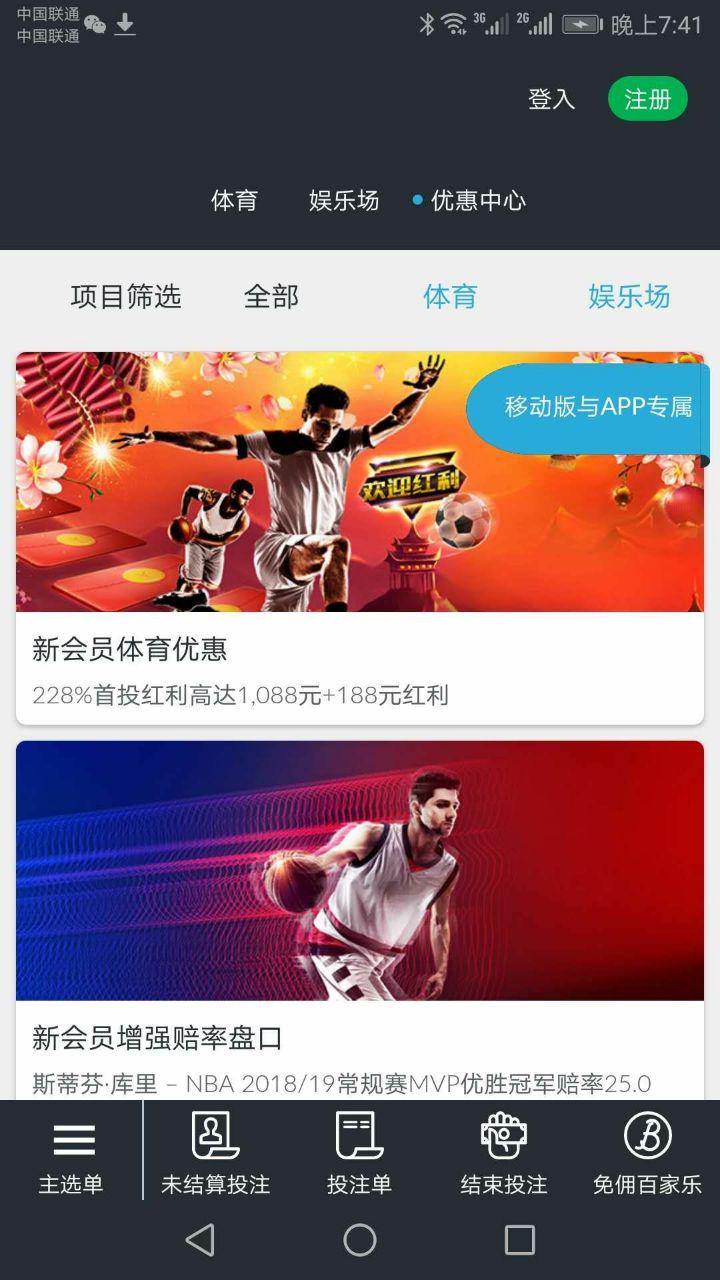This screenshot has height=1280, width=720.
Task: Open the 投注单 bet slip
Action: click(x=359, y=1155)
